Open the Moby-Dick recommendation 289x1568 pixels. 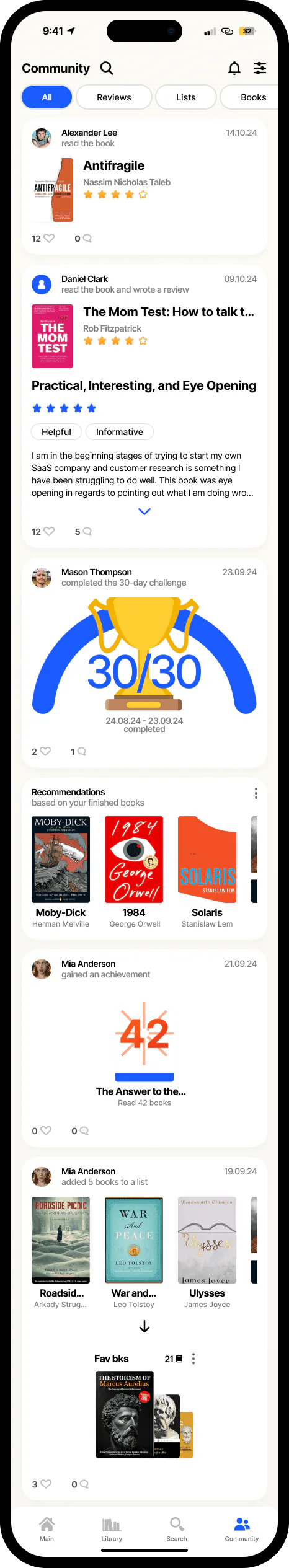coord(61,871)
